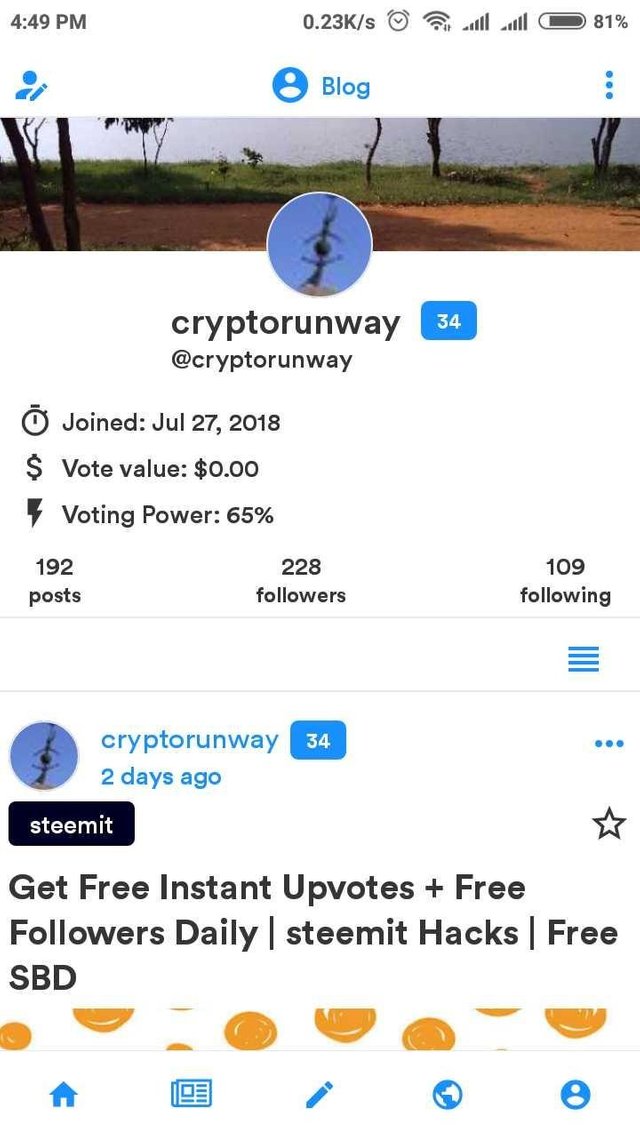This screenshot has height=1138, width=640.
Task: Open the post author's avatar
Action: (44, 756)
